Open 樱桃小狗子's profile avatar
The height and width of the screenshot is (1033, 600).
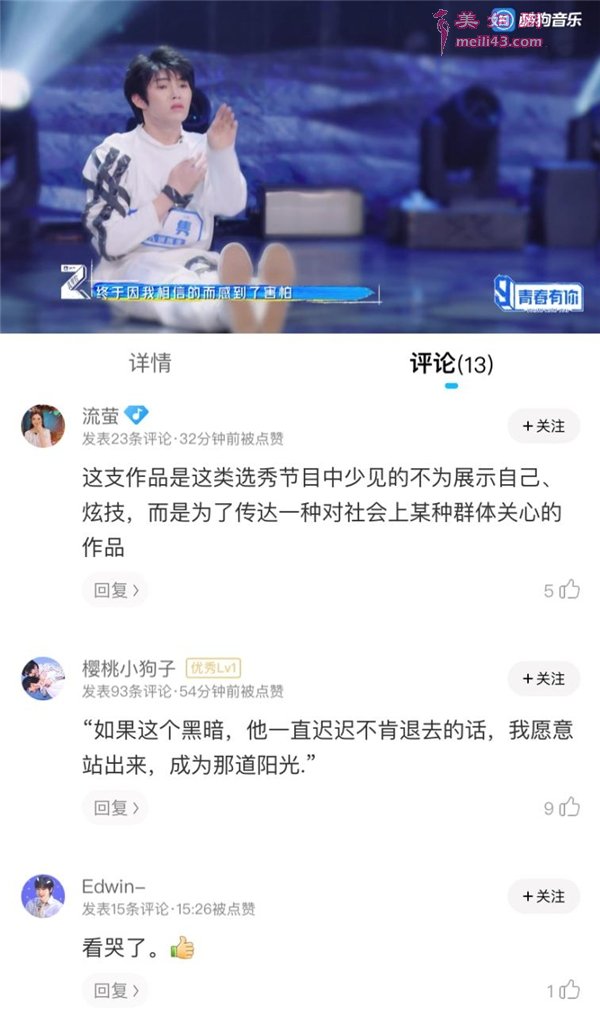[43, 678]
